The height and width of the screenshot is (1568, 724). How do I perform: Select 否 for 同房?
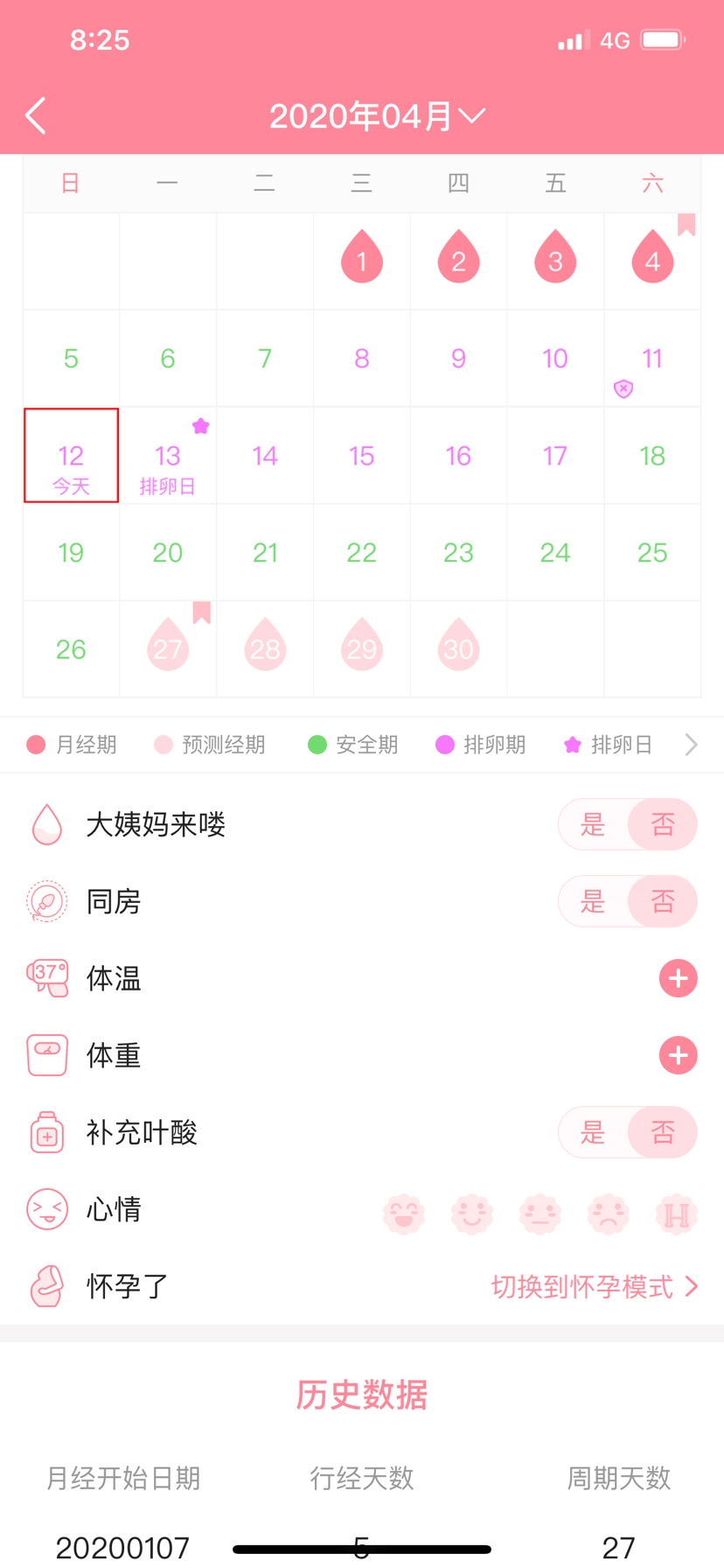[x=663, y=901]
